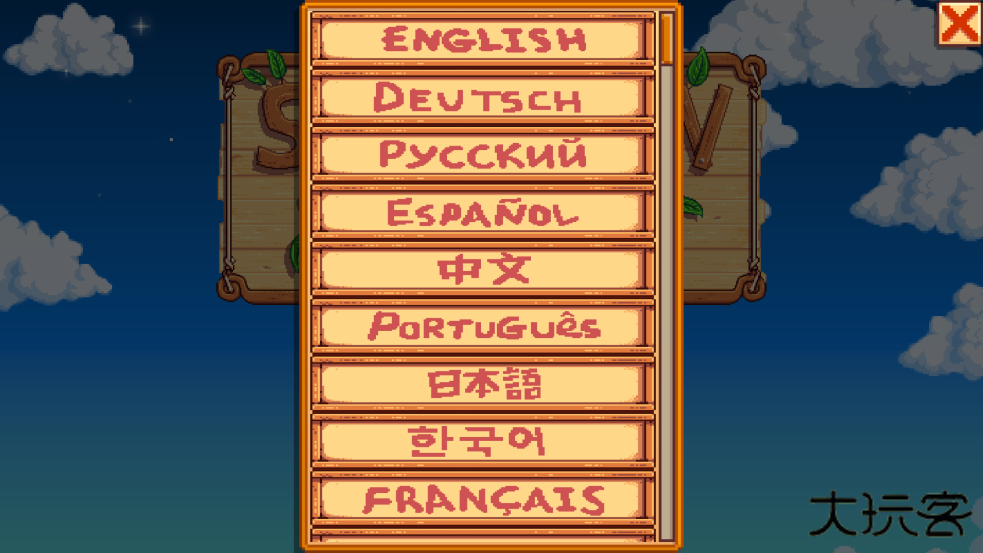Select 日本語 language
The height and width of the screenshot is (553, 983).
(x=483, y=384)
